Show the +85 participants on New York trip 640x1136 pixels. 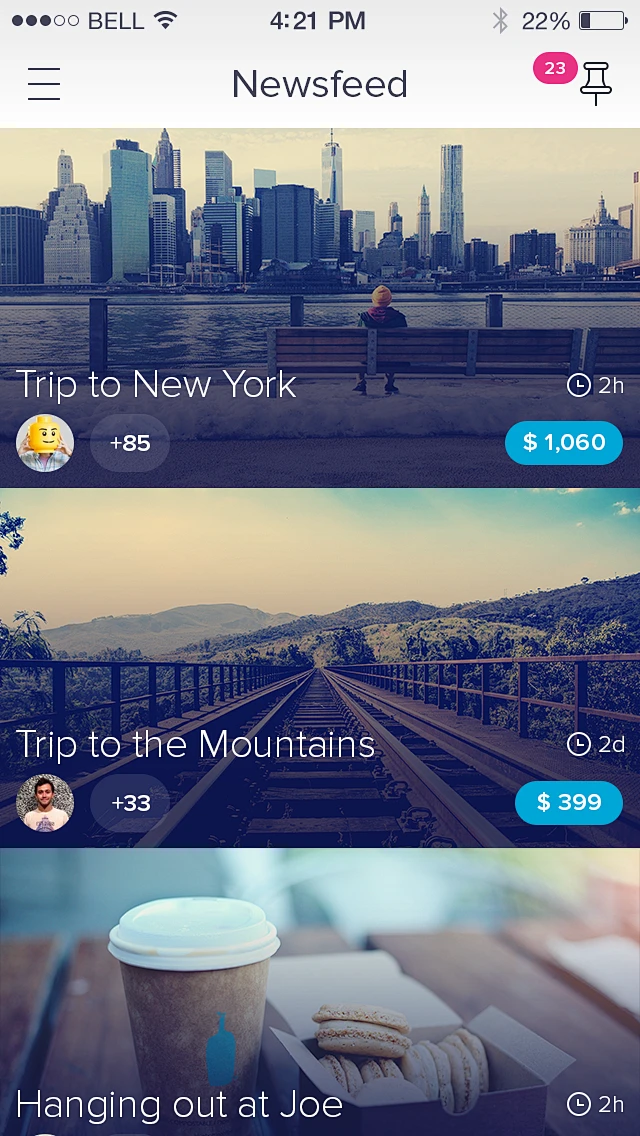pos(130,443)
